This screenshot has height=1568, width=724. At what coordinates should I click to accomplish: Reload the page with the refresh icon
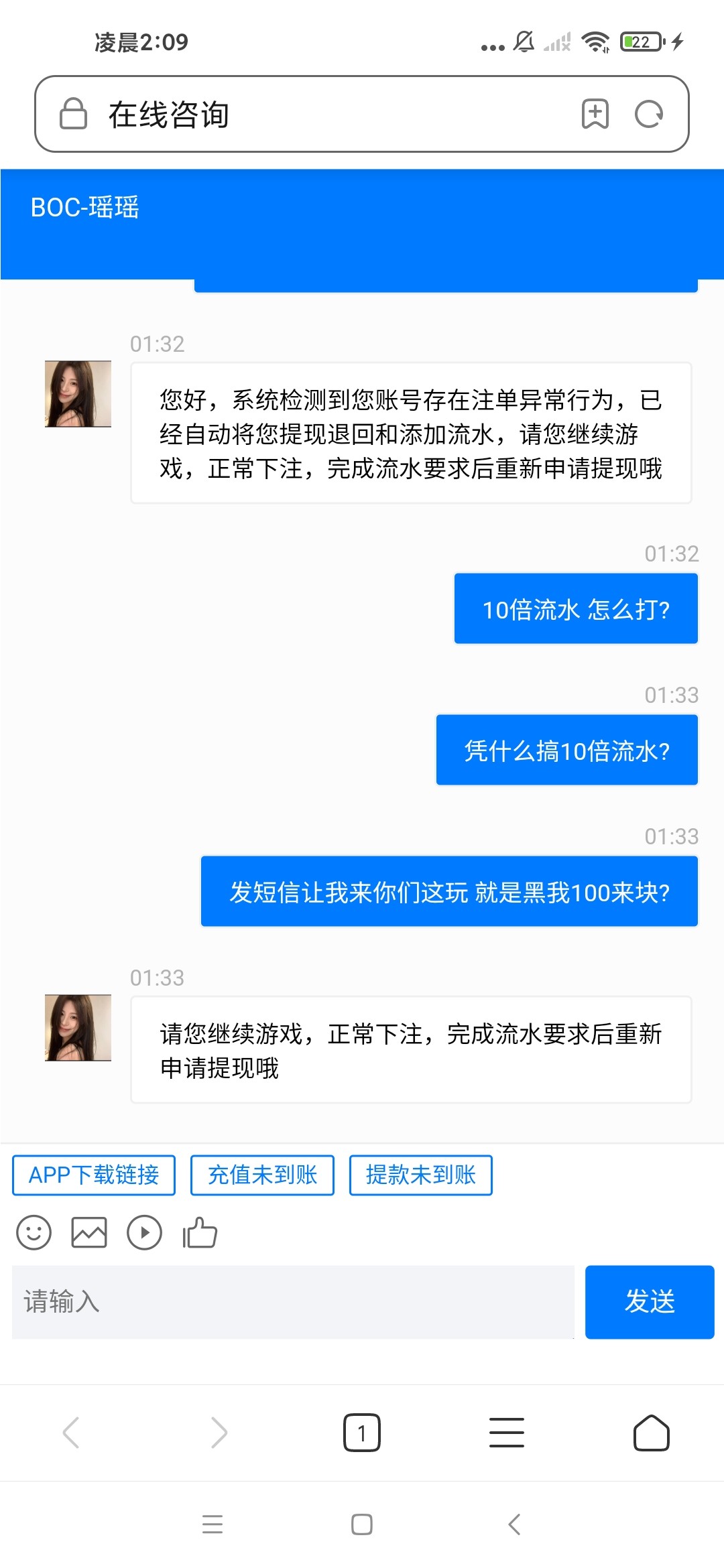[x=649, y=114]
